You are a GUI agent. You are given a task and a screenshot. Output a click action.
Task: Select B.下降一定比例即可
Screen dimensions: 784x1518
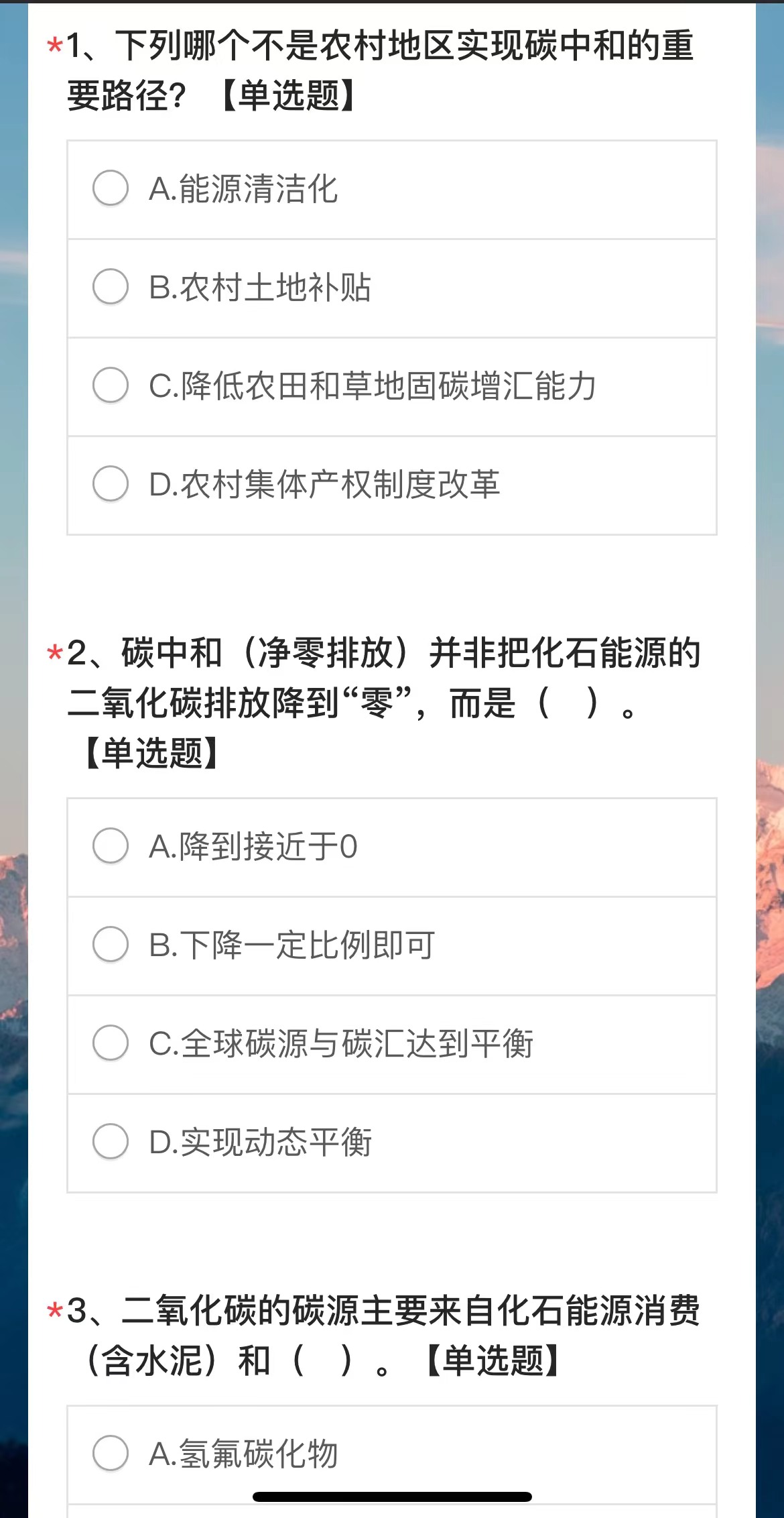click(111, 944)
